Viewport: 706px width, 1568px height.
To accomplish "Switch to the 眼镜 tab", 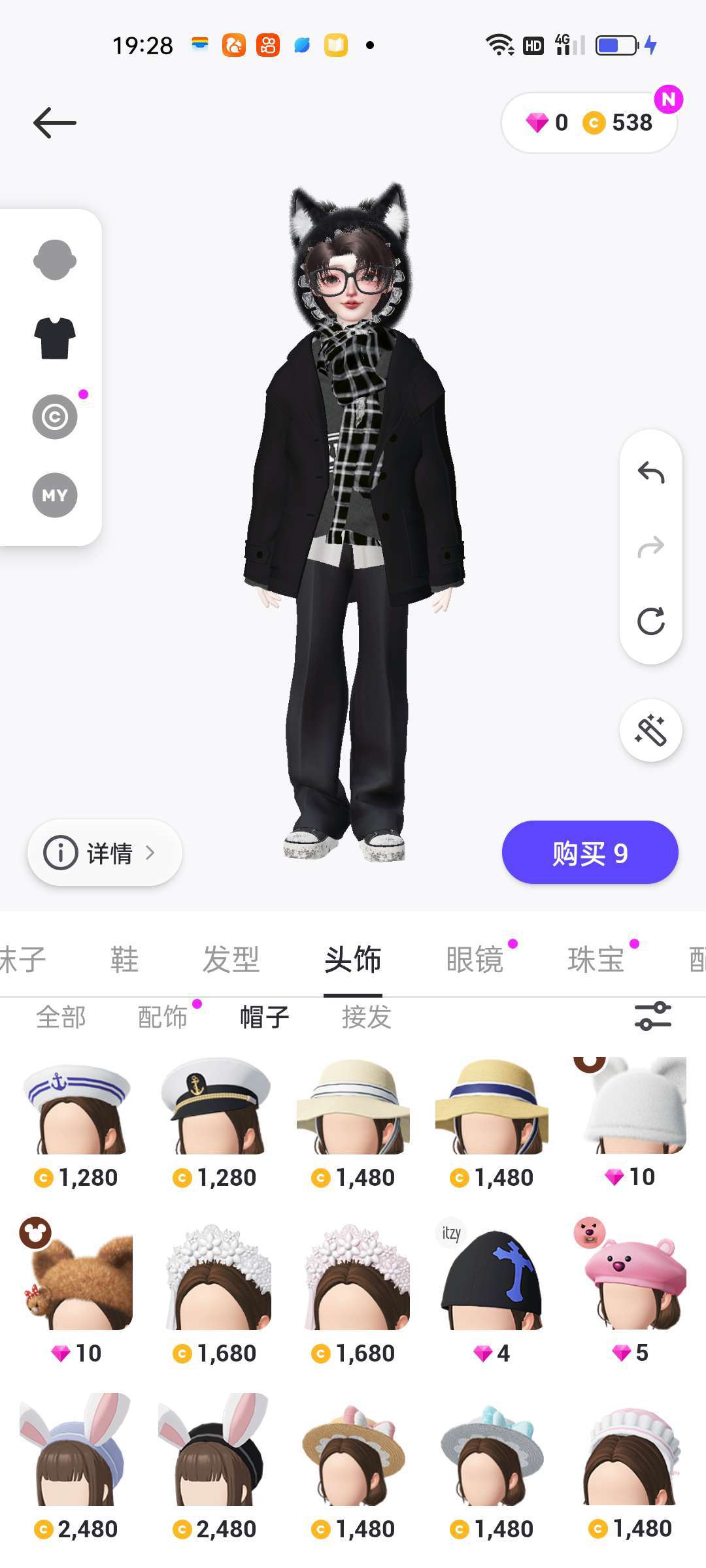I will point(475,960).
